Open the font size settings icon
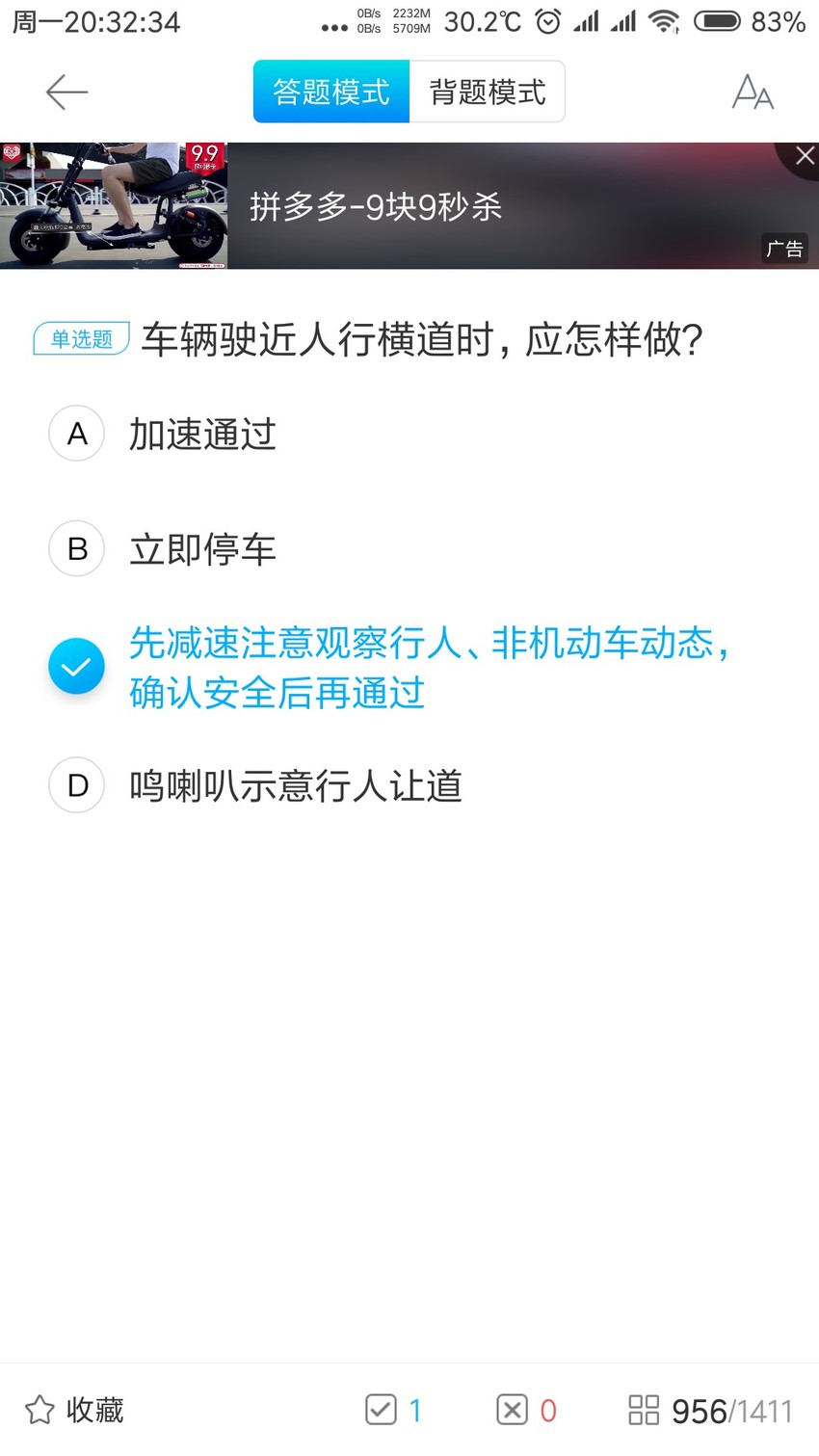This screenshot has width=819, height=1456. pyautogui.click(x=753, y=92)
